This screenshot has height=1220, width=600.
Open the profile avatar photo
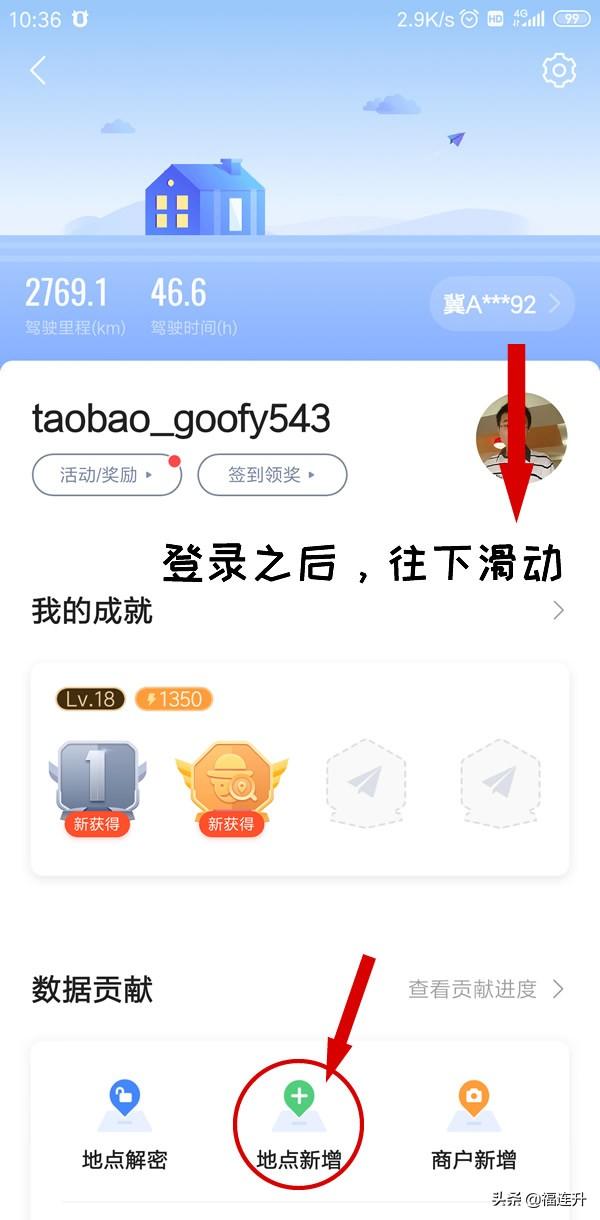click(521, 439)
